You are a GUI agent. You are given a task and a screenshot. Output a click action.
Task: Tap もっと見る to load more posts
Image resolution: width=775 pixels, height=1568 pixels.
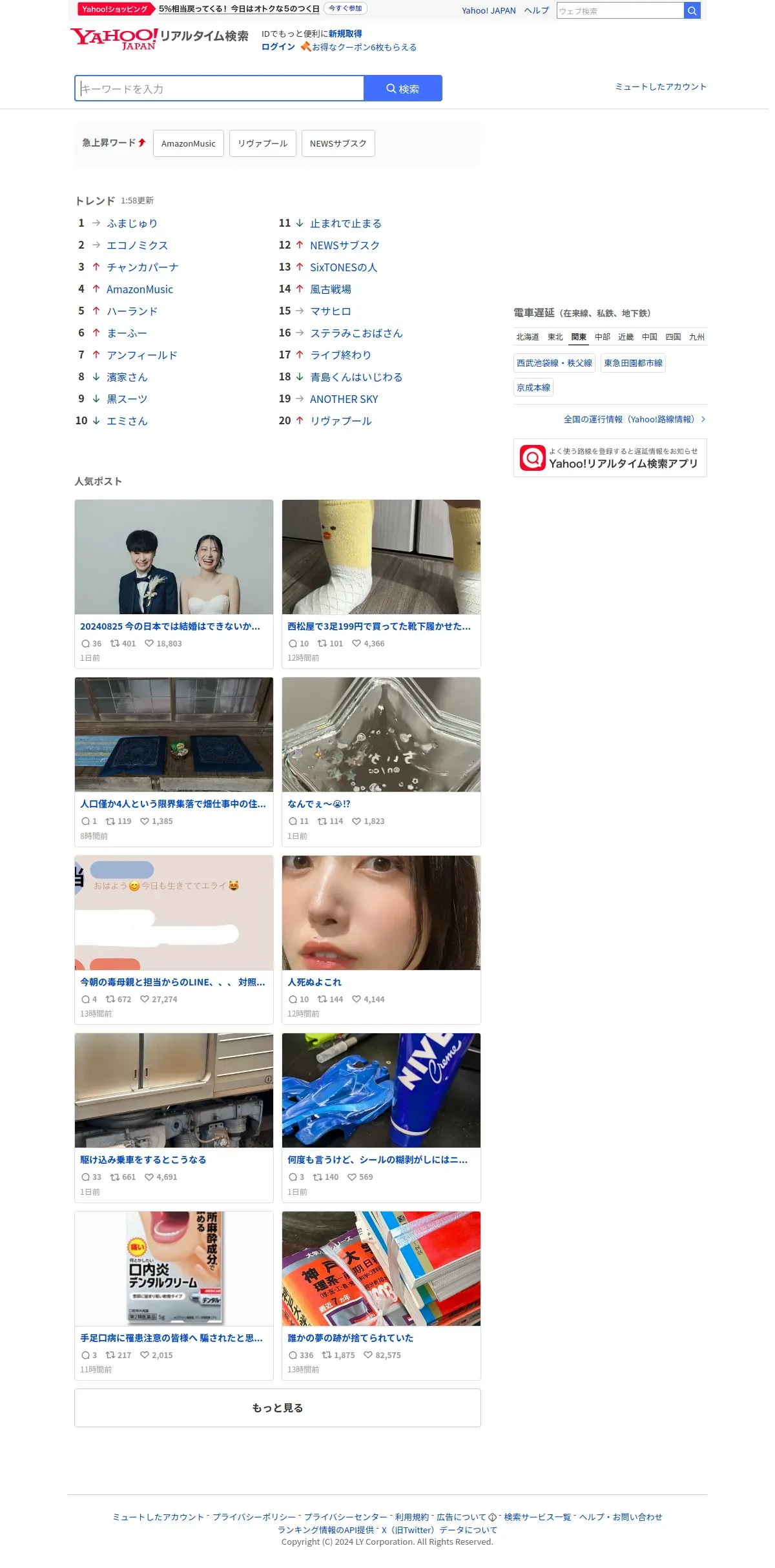pos(278,1408)
